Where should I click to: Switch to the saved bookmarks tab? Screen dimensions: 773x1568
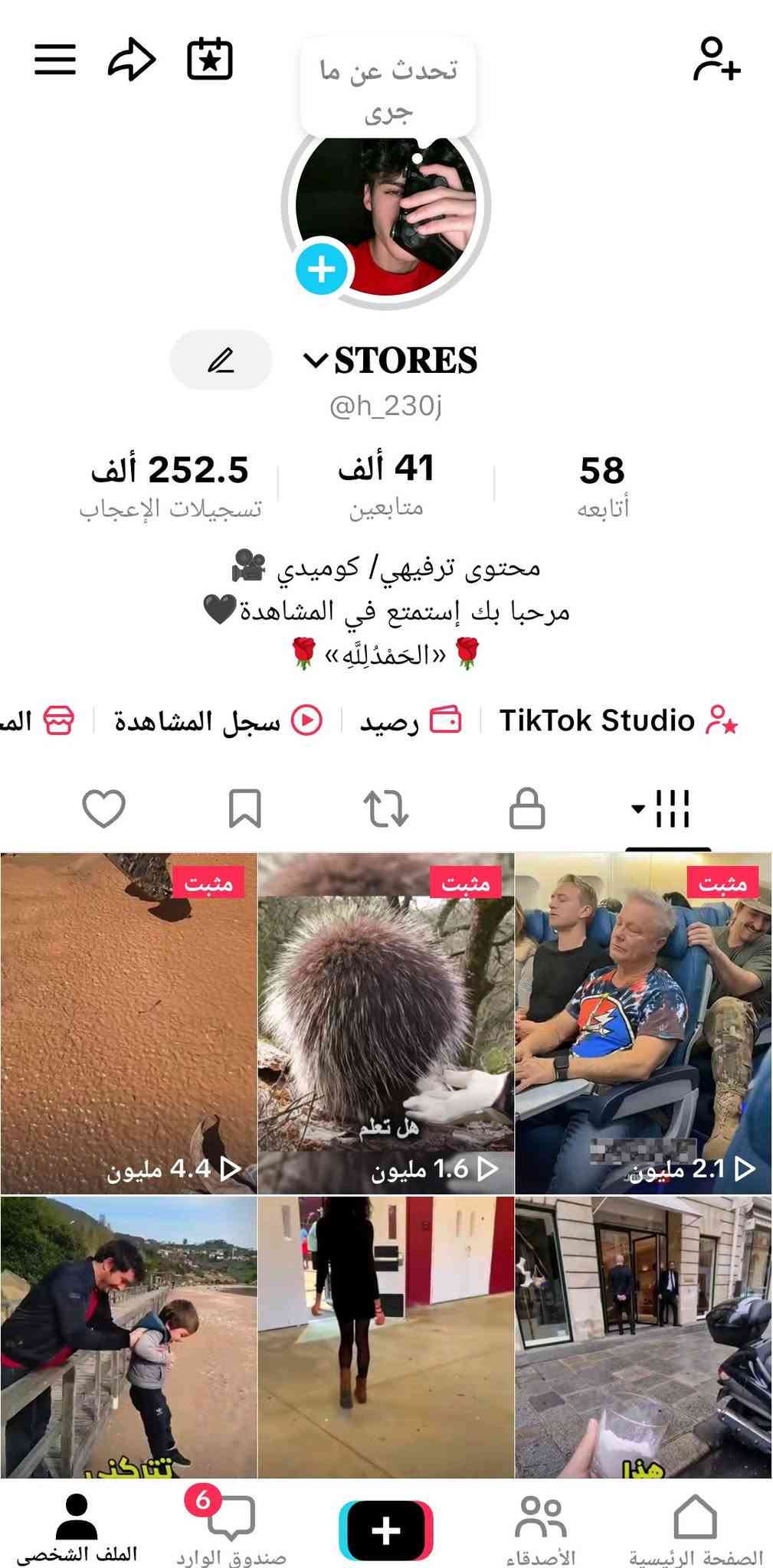coord(245,808)
